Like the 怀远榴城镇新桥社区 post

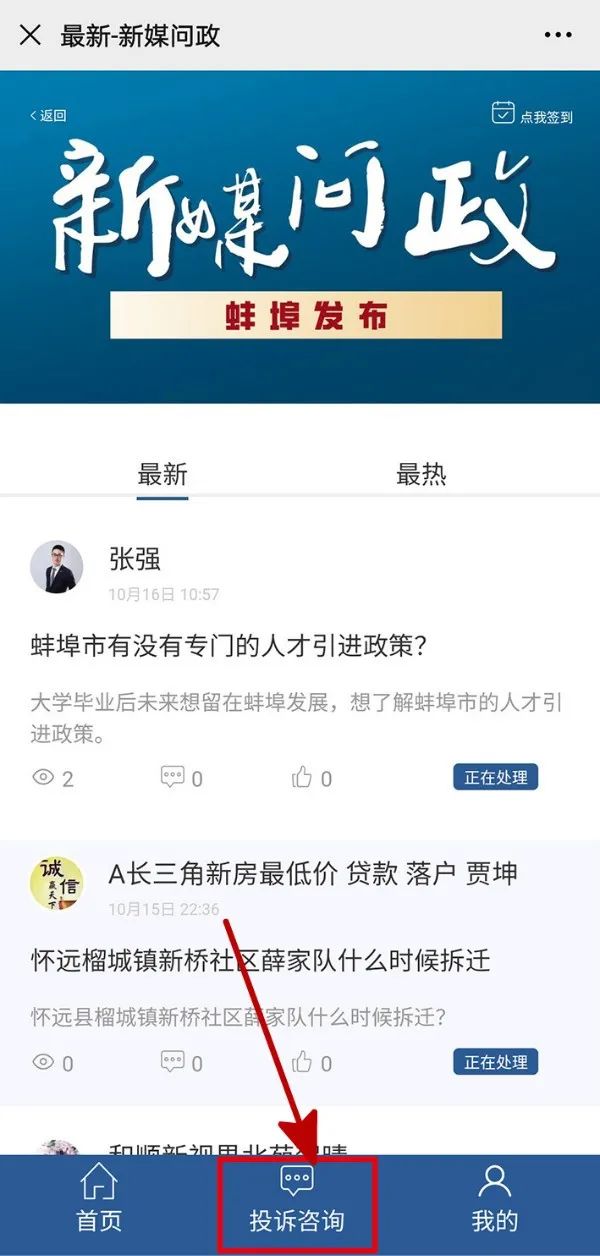(x=302, y=1062)
